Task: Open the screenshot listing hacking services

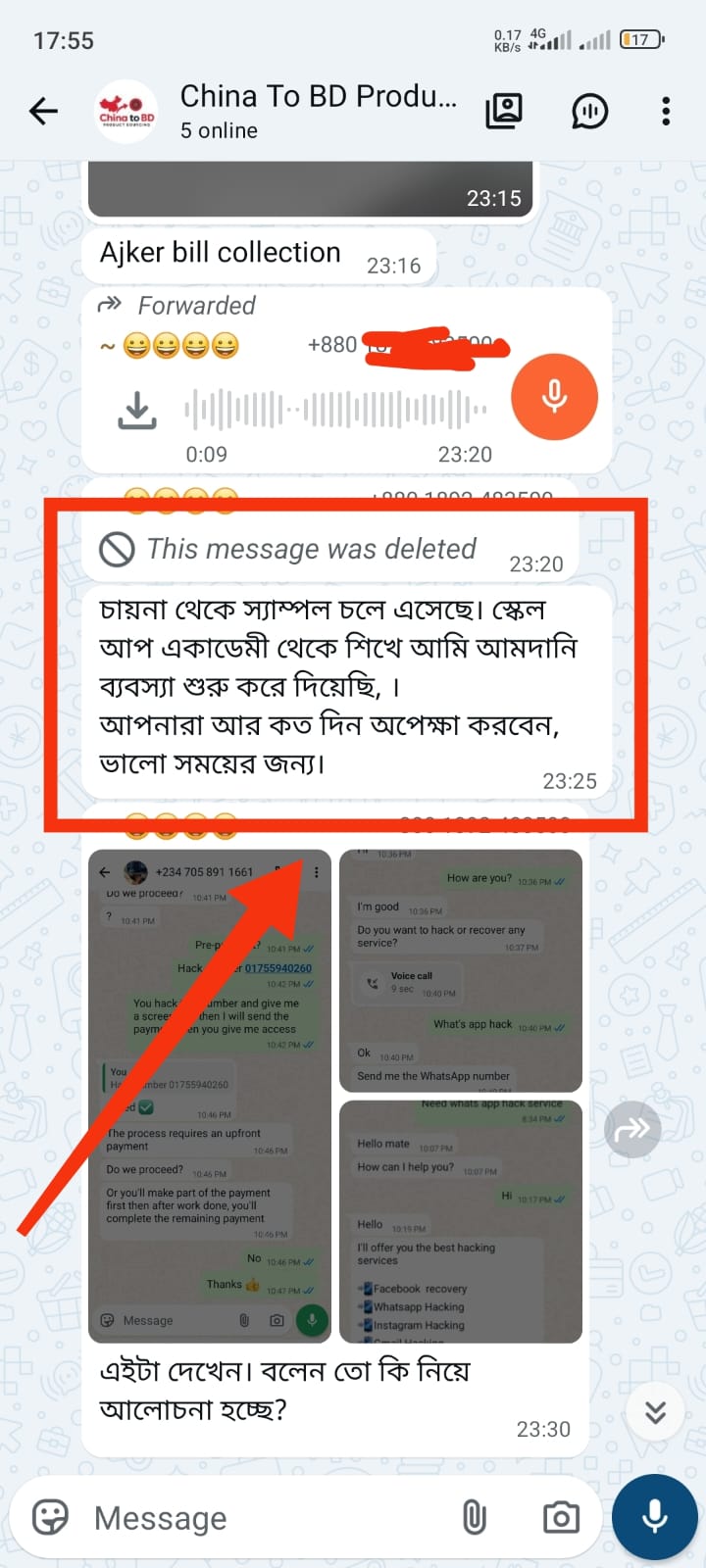Action: (461, 1221)
